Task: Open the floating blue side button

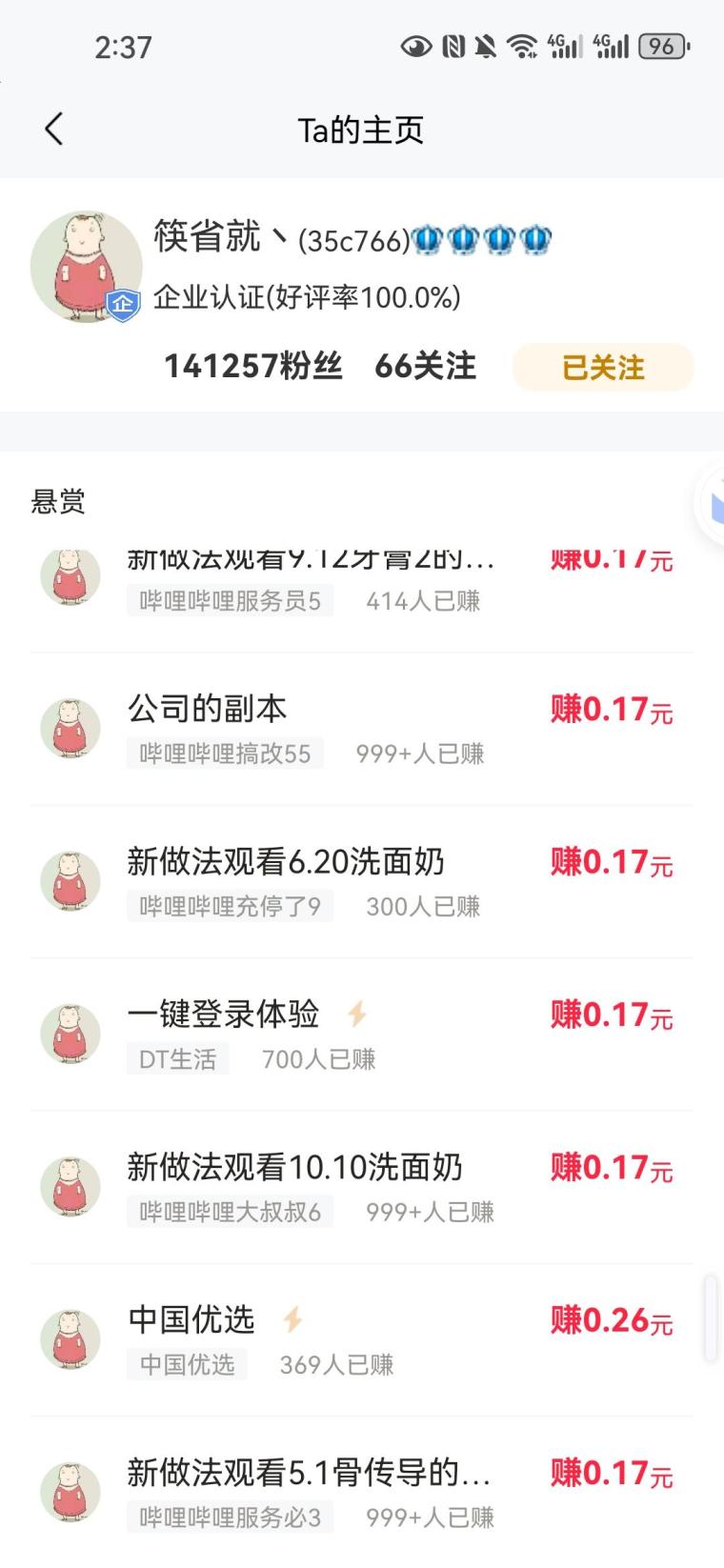Action: (x=711, y=503)
